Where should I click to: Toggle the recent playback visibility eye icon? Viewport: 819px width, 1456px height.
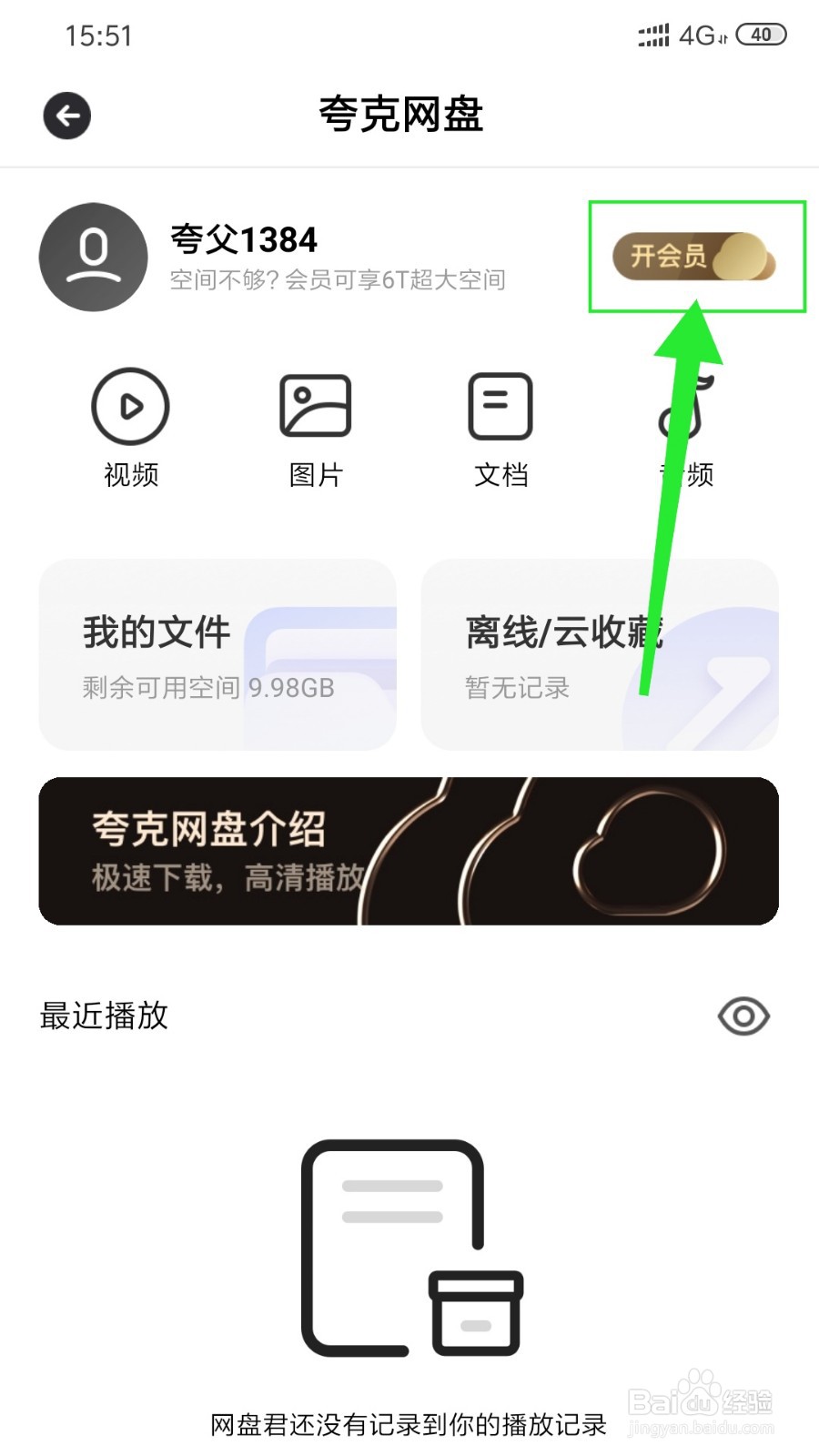[743, 1016]
